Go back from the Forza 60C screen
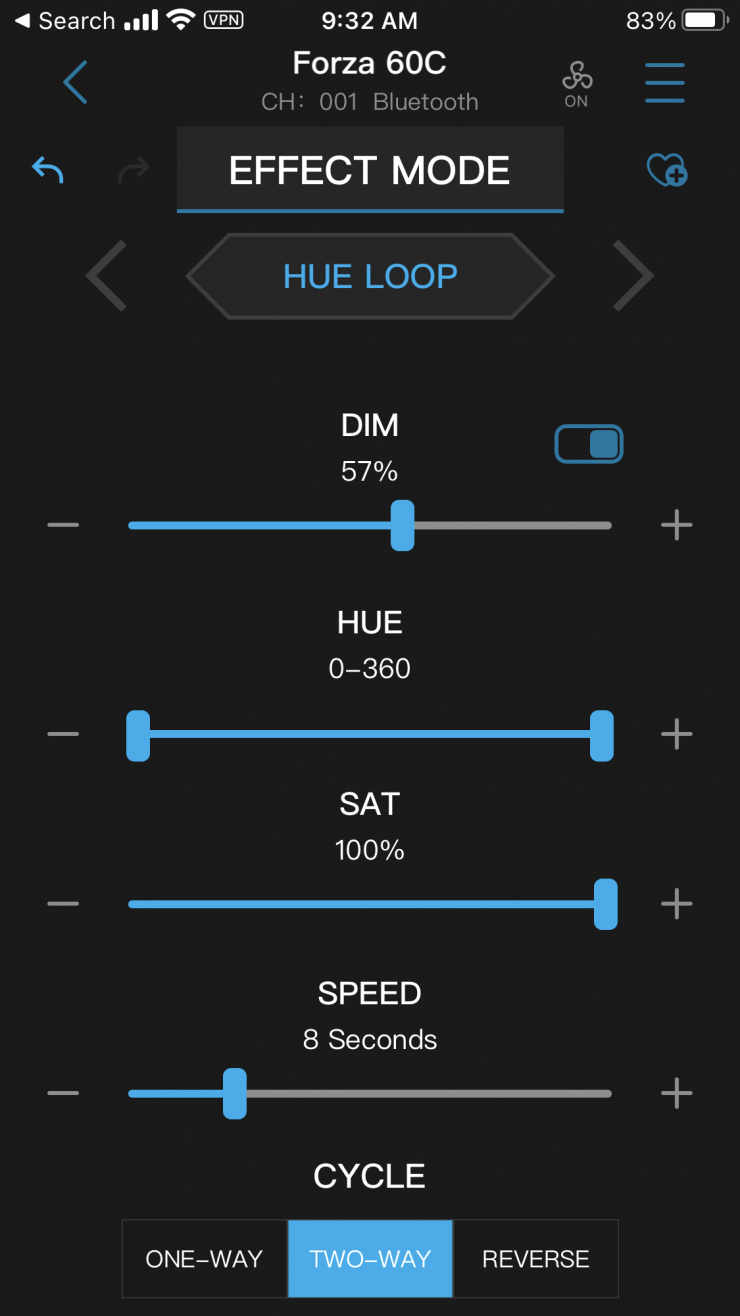The width and height of the screenshot is (740, 1316). tap(76, 82)
